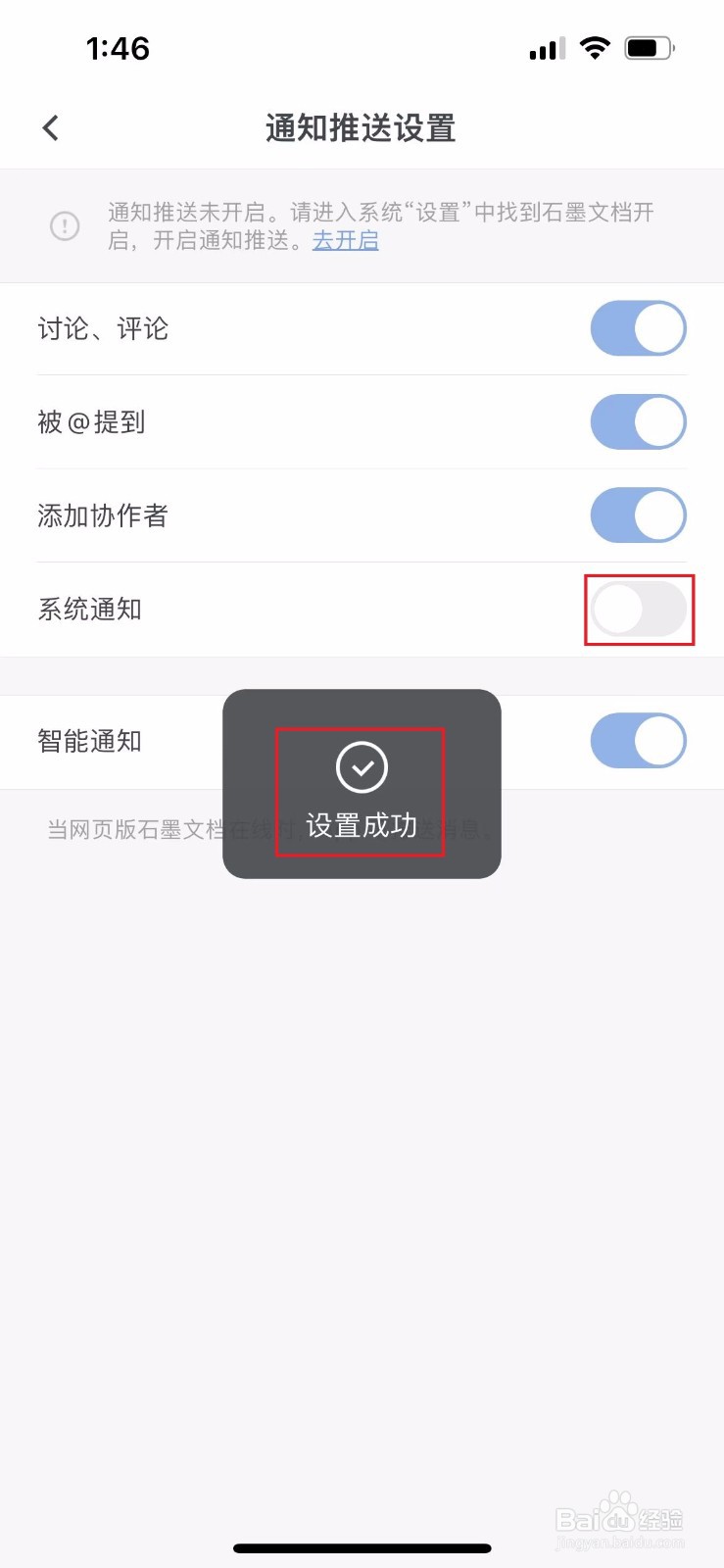Tap the notice banner about notifications being off

[x=361, y=225]
